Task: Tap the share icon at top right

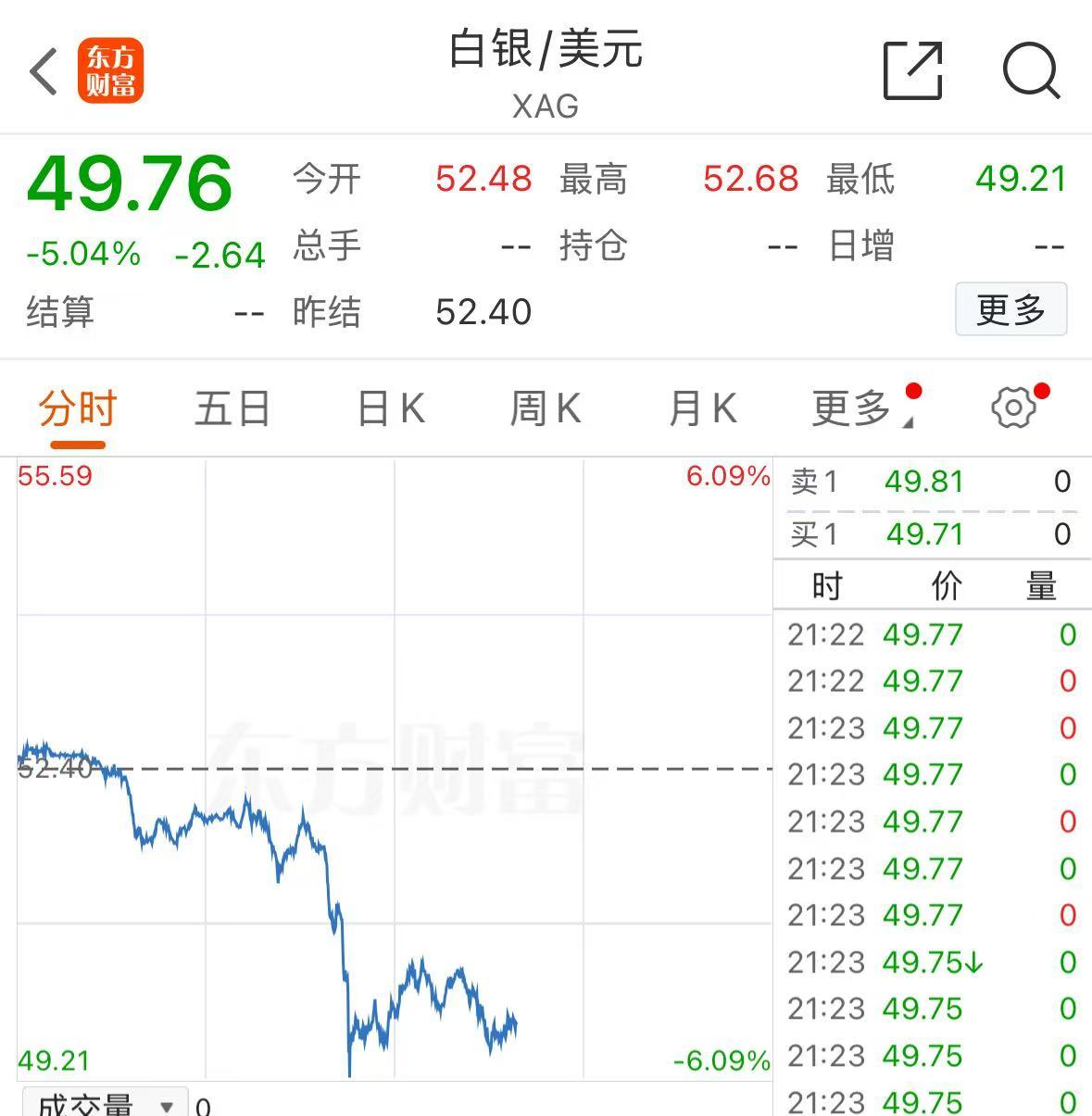Action: click(x=913, y=70)
